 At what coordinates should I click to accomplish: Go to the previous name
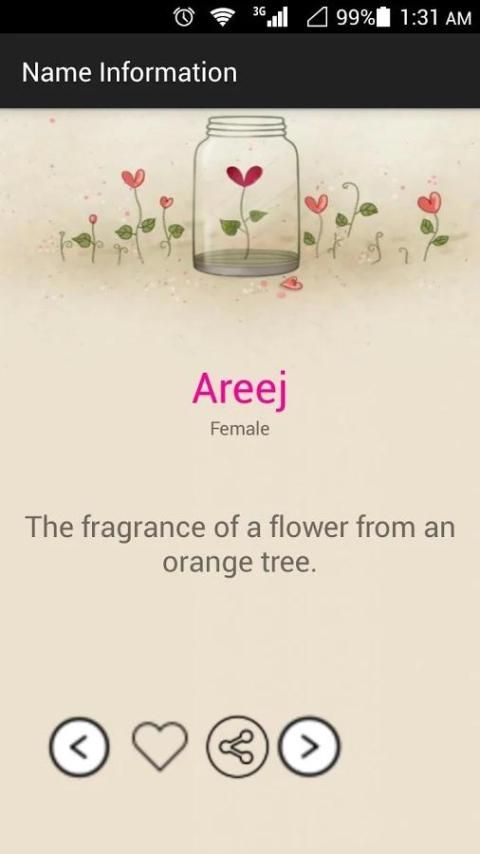(x=80, y=747)
